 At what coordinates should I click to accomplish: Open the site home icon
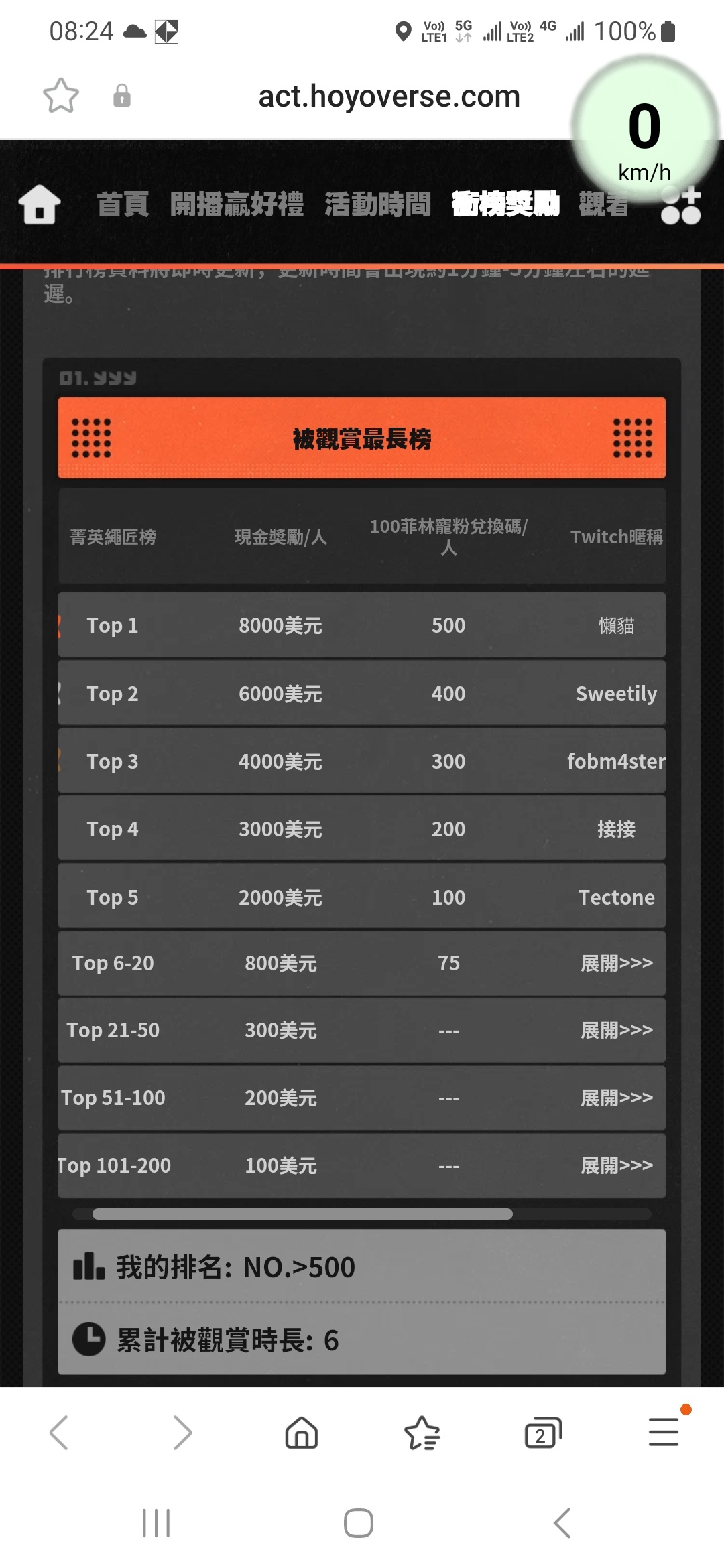coord(40,204)
